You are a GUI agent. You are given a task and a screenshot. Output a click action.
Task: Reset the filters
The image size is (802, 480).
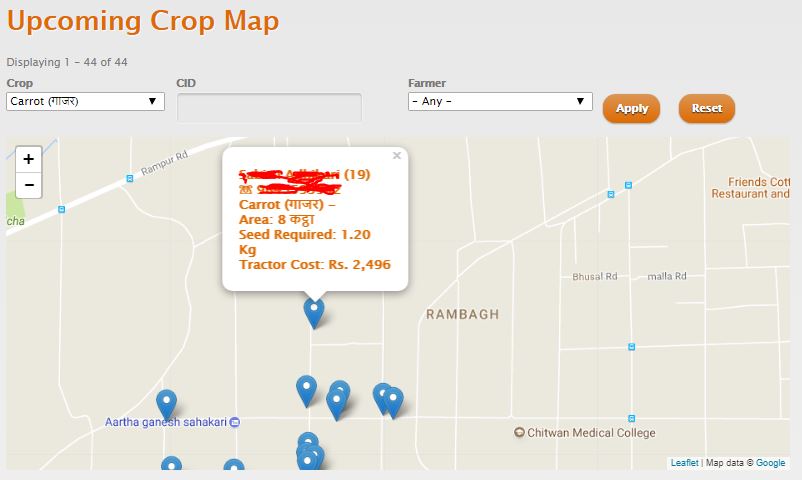706,108
